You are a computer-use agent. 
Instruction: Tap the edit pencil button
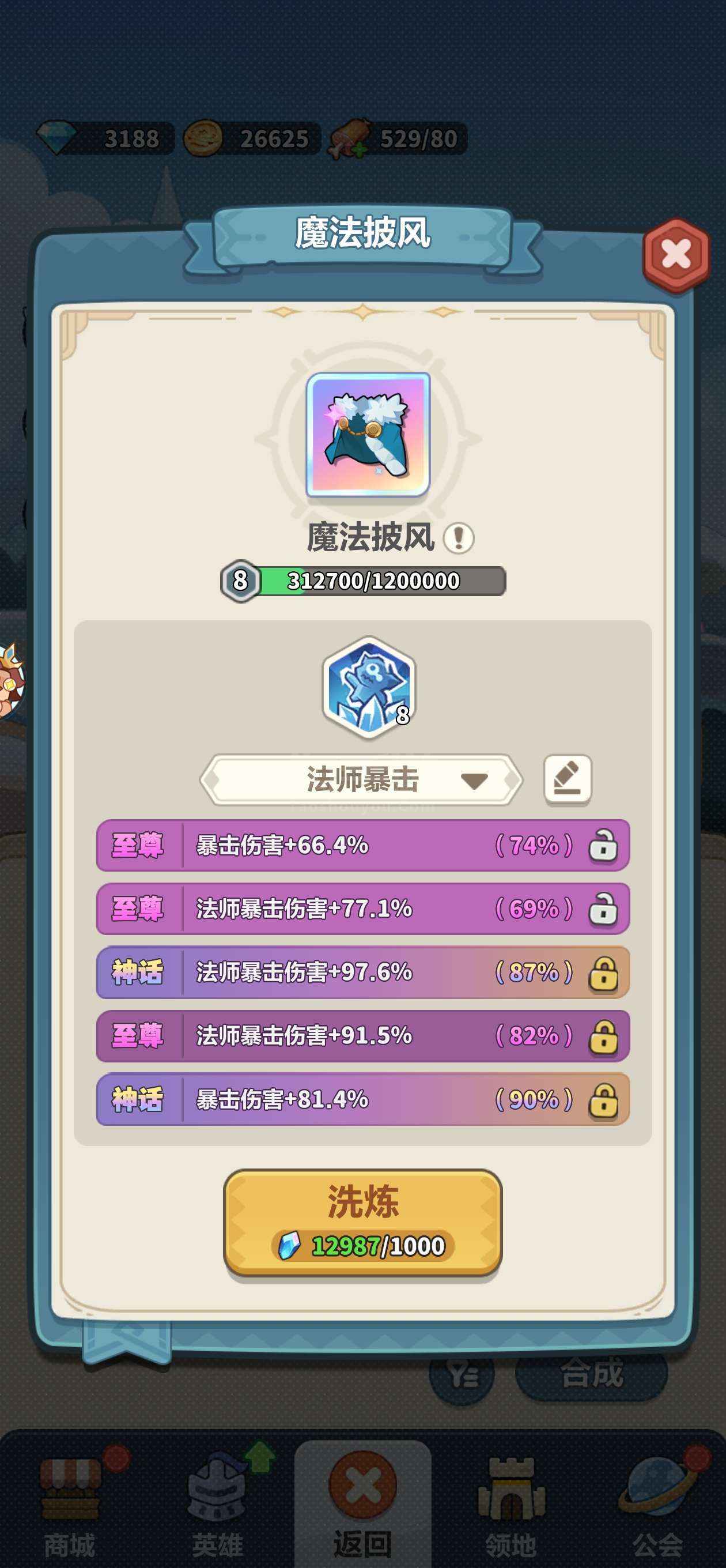tap(567, 780)
